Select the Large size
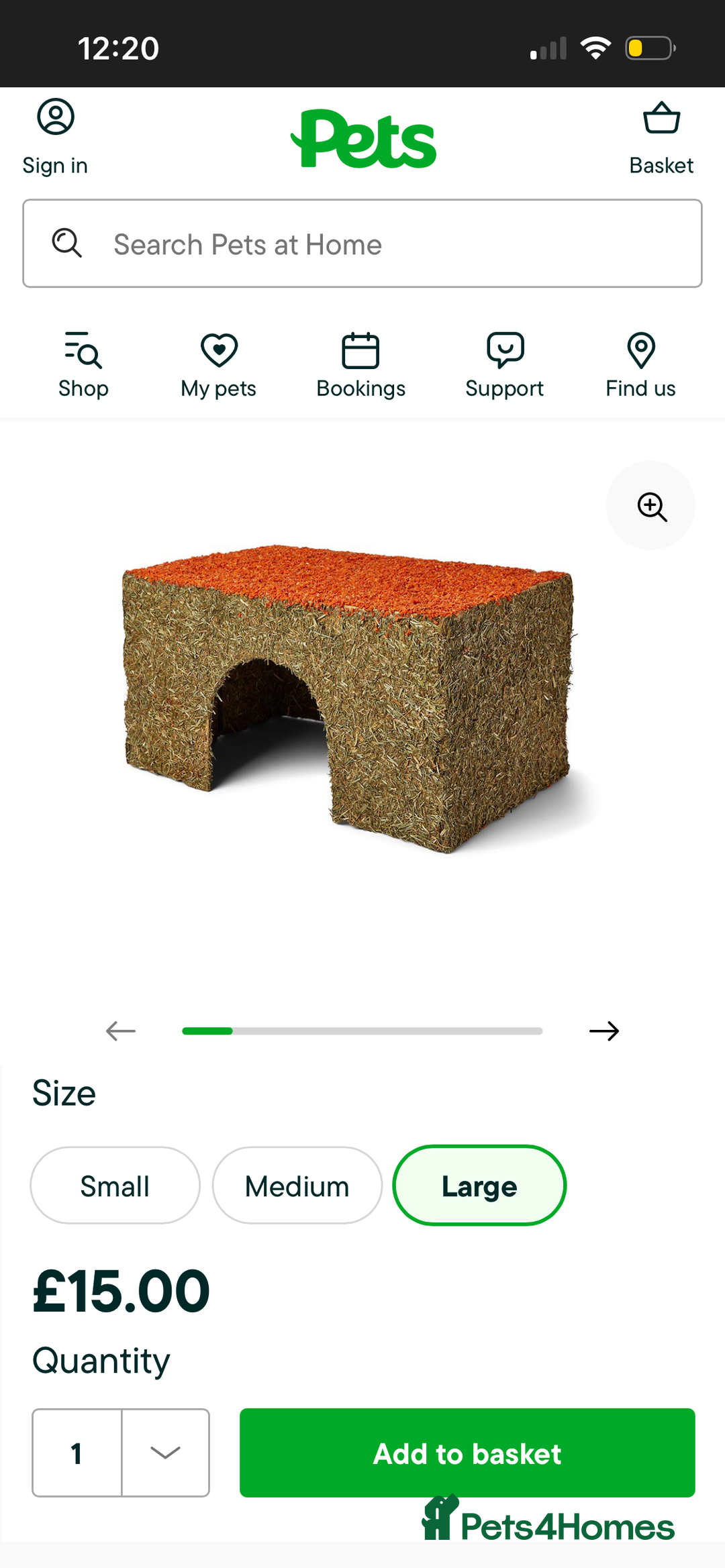 (479, 1186)
